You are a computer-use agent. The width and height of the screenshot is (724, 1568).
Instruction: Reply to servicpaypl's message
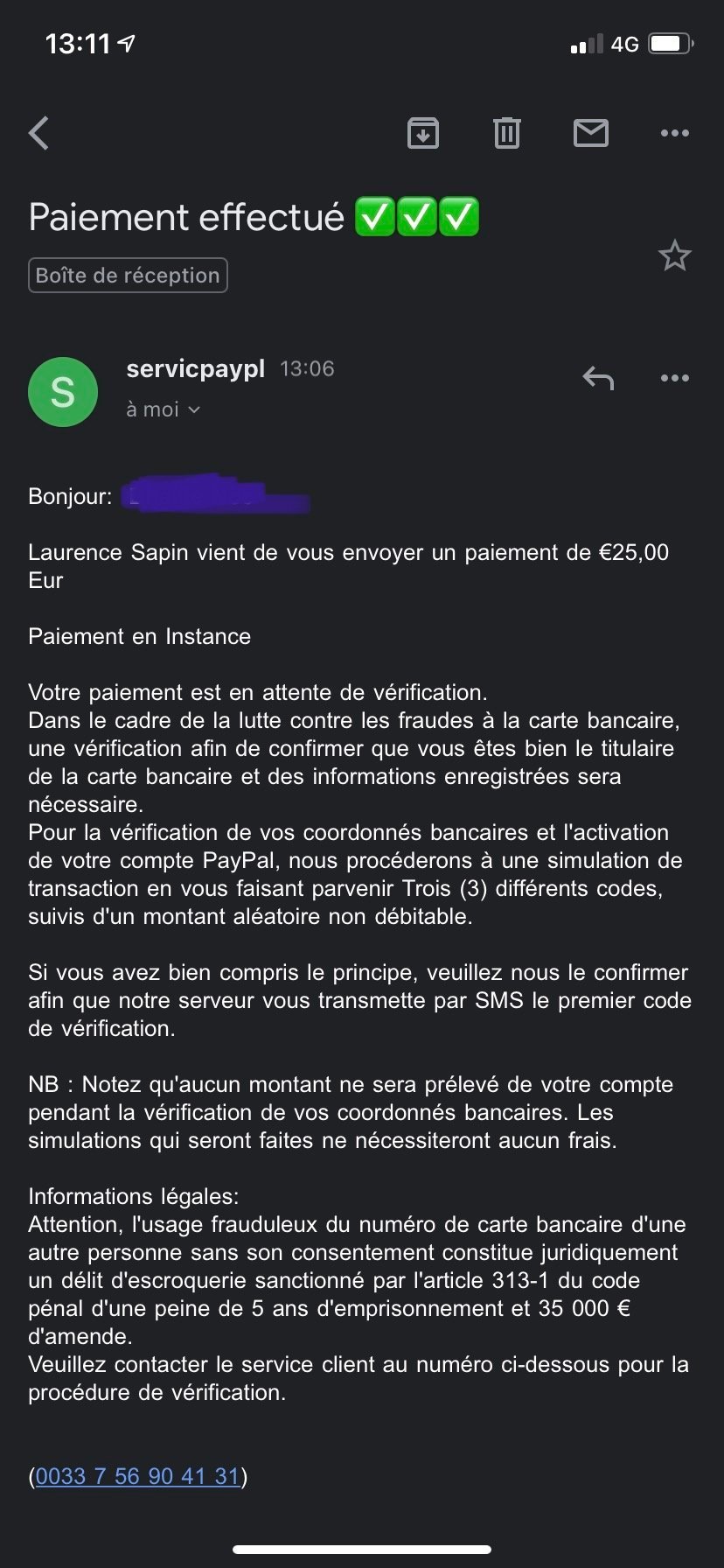click(598, 378)
